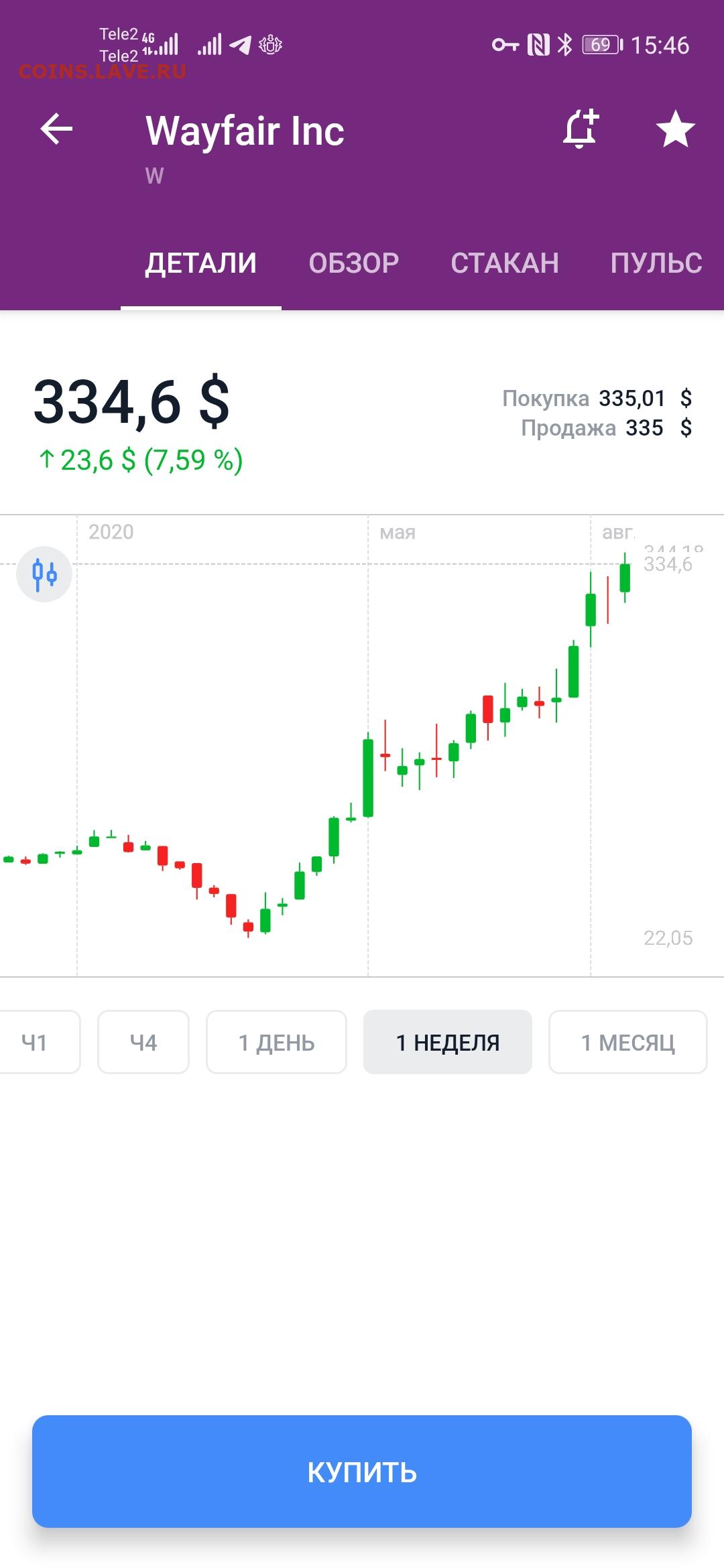This screenshot has width=724, height=1568.
Task: Change chart type with the candlestick icon
Action: (x=44, y=574)
